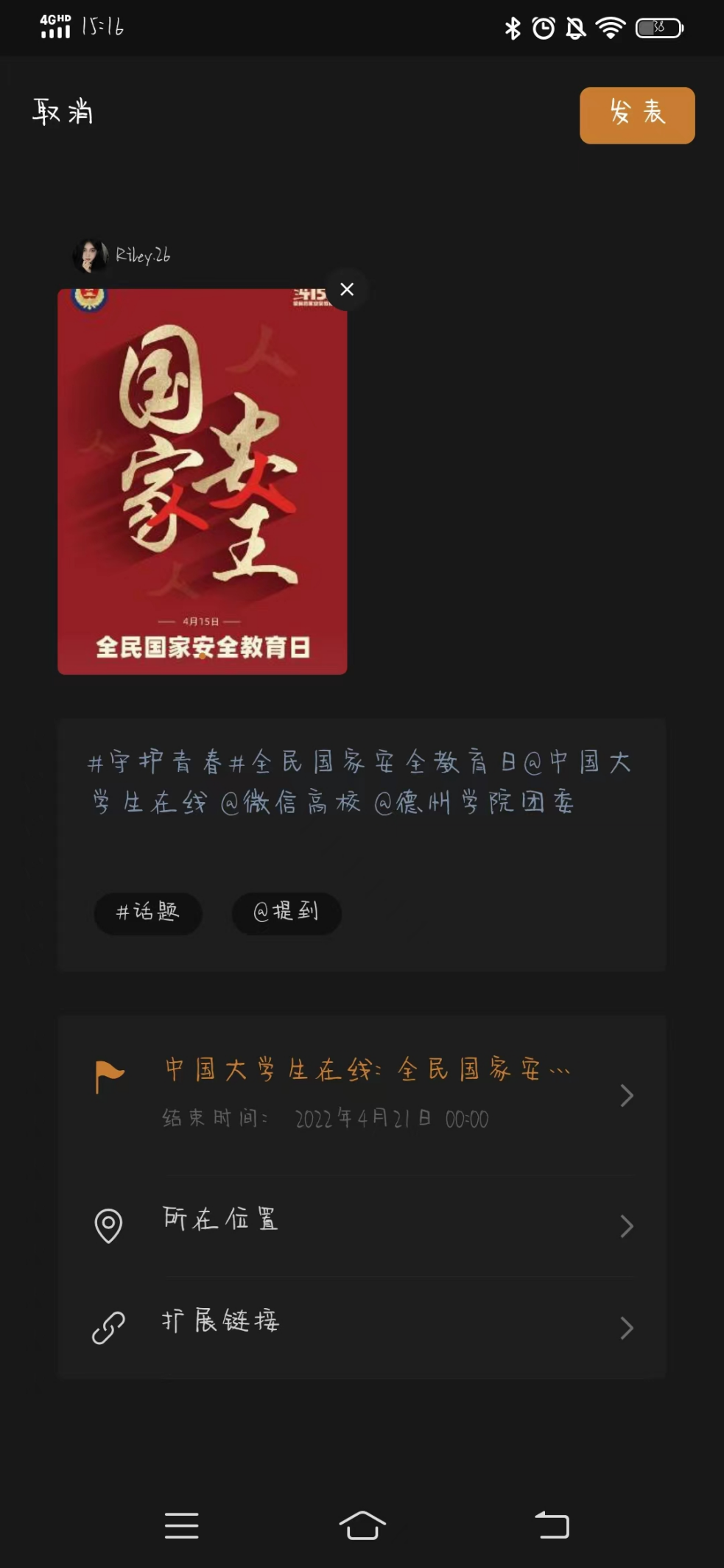Open 扩展链接 to add a link
The width and height of the screenshot is (724, 1568).
click(x=362, y=1326)
